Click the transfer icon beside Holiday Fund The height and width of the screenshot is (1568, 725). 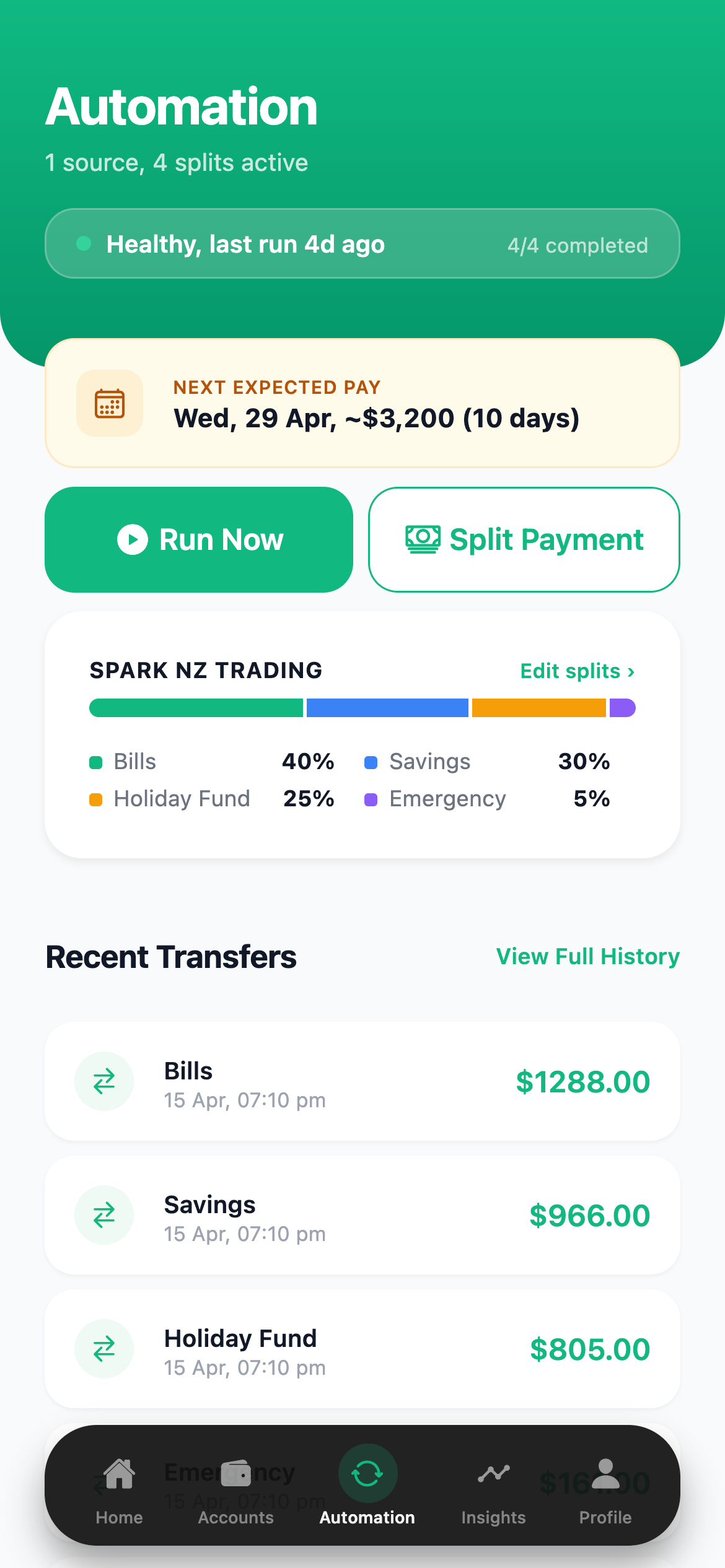pyautogui.click(x=103, y=1348)
